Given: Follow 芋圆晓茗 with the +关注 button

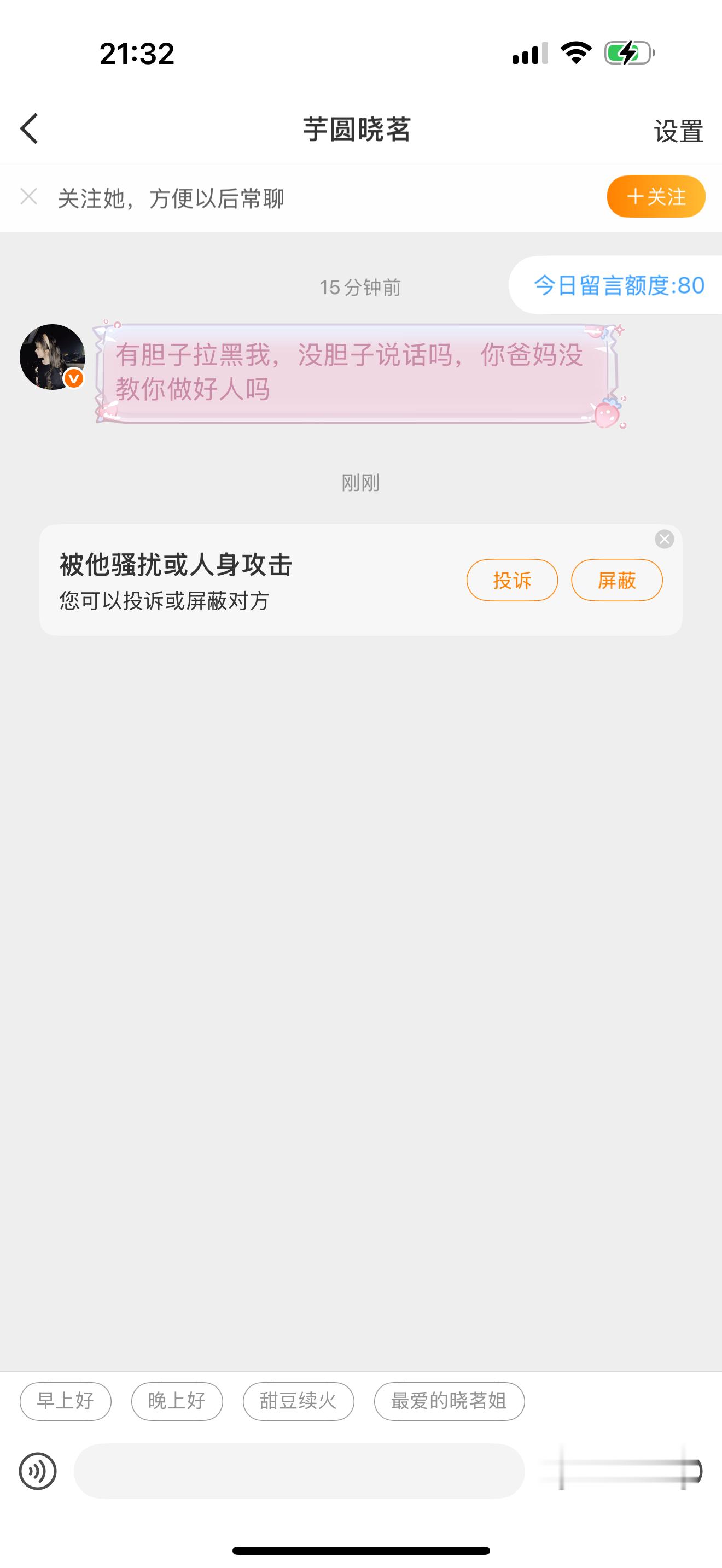Looking at the screenshot, I should point(656,196).
